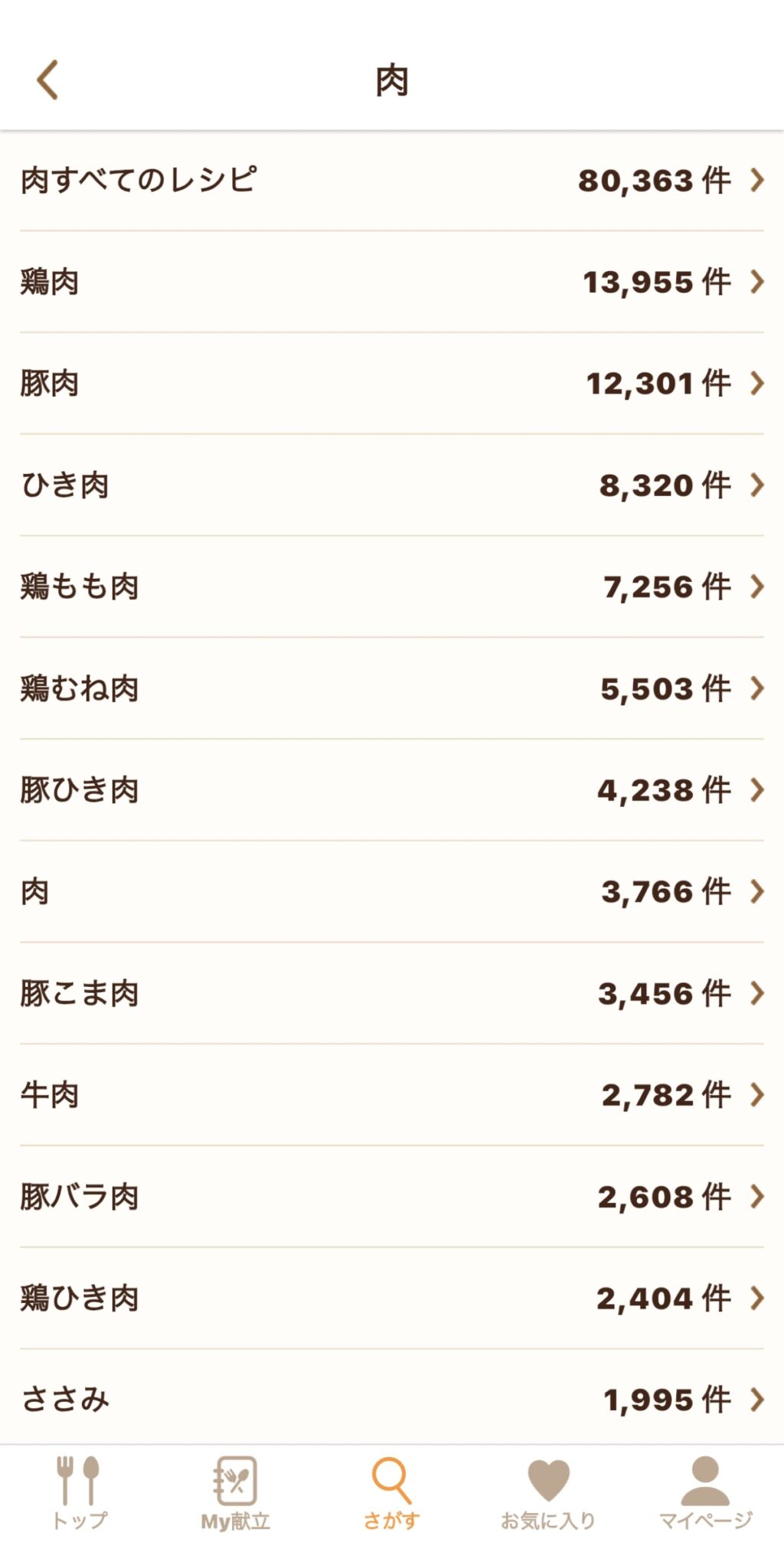
Task: Select the ささみ category row
Action: click(x=392, y=1398)
